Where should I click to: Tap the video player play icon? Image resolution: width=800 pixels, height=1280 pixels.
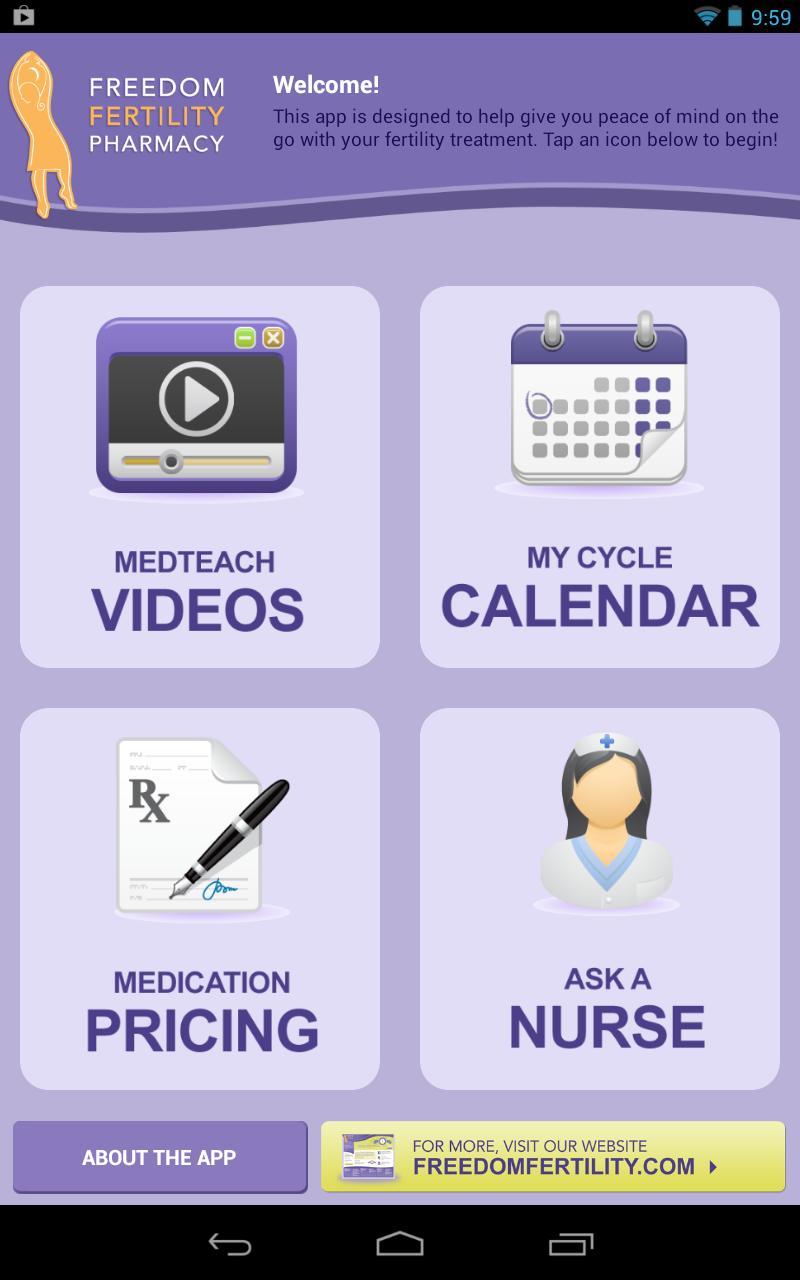coord(197,398)
